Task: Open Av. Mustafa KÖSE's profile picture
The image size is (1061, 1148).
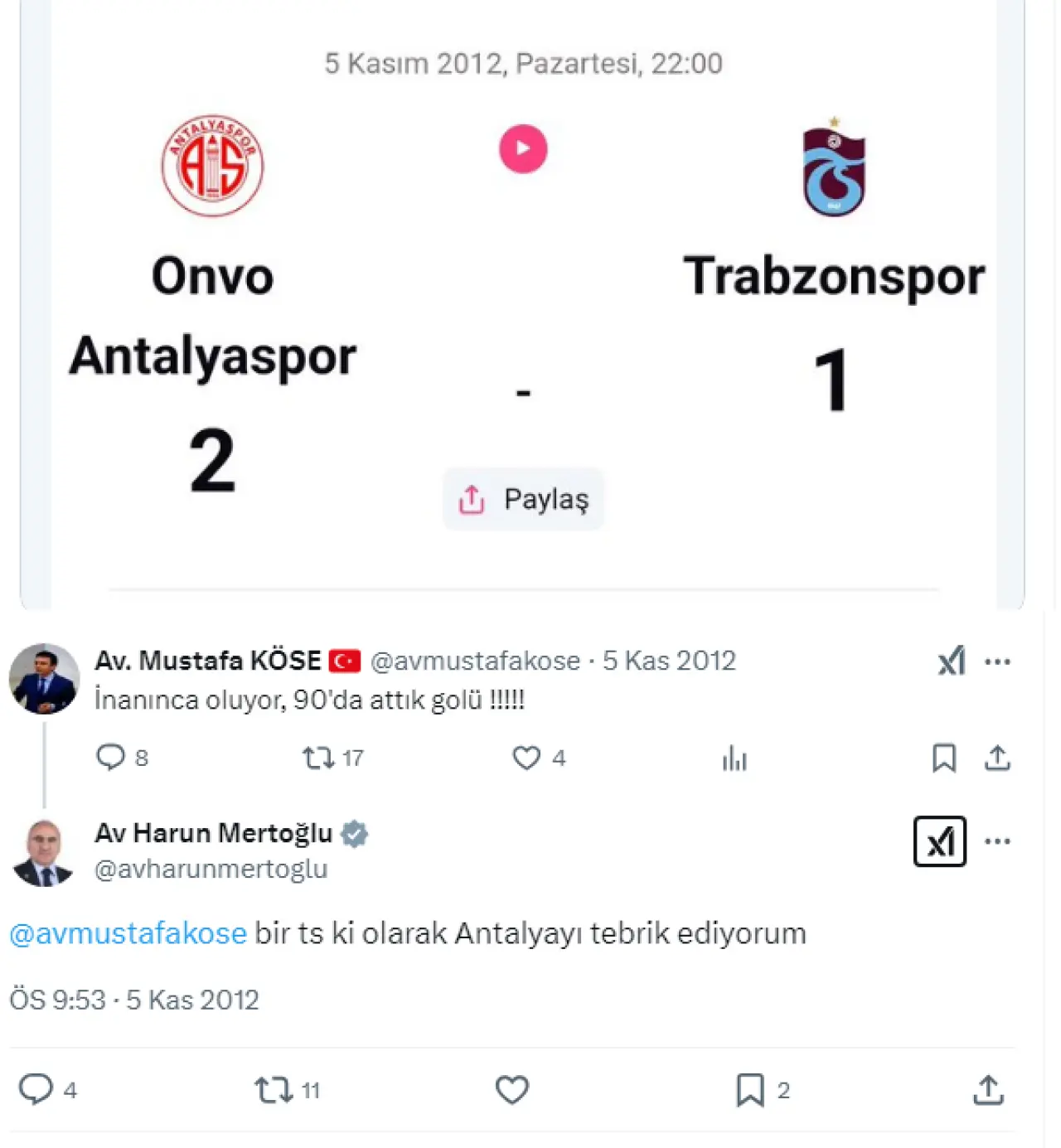Action: pos(44,679)
